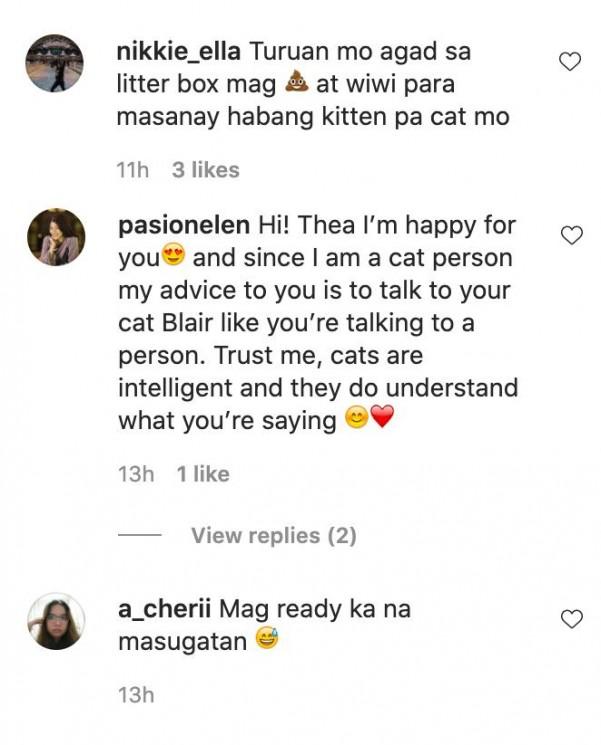The image size is (601, 745).
Task: Open the nikkie_ella username link
Action: coord(180,50)
